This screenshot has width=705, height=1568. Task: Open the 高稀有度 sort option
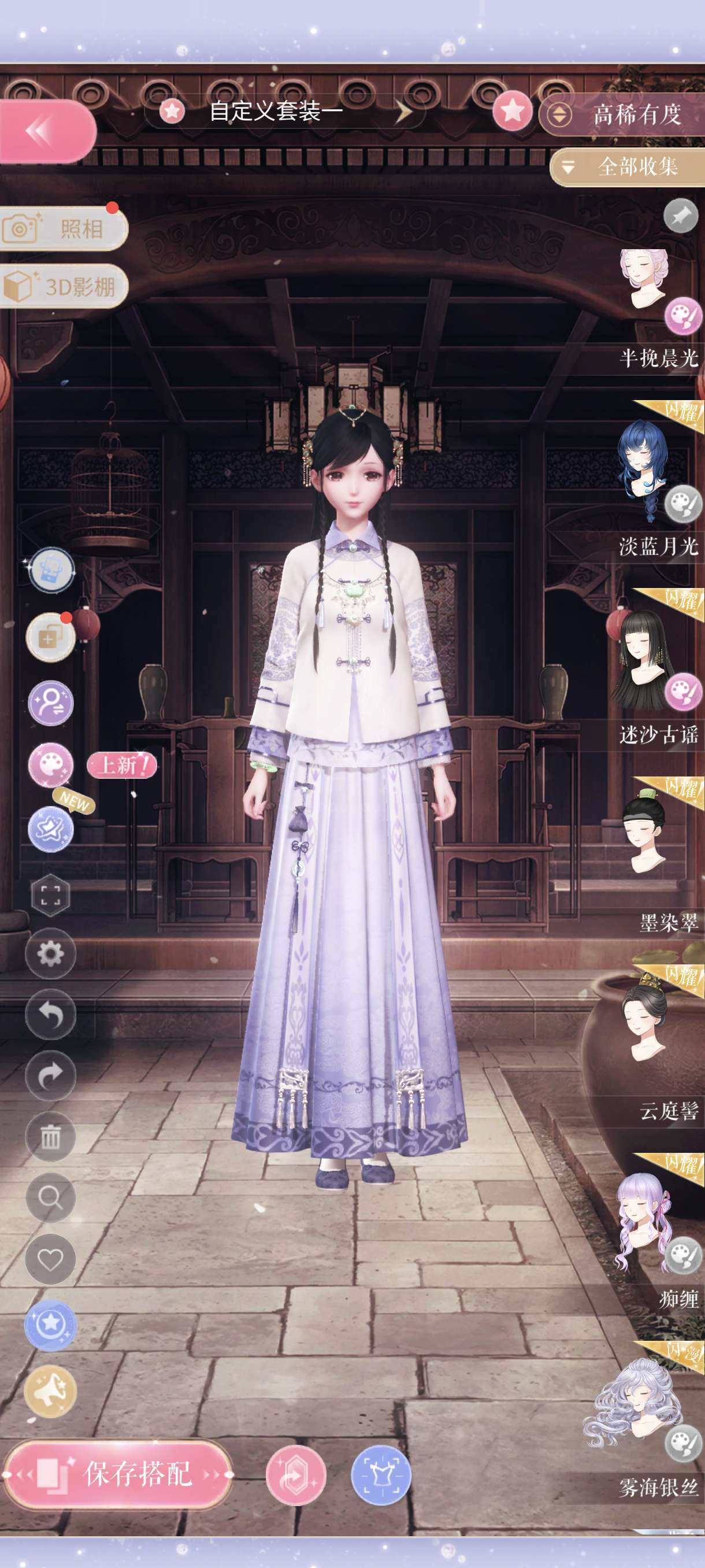623,114
